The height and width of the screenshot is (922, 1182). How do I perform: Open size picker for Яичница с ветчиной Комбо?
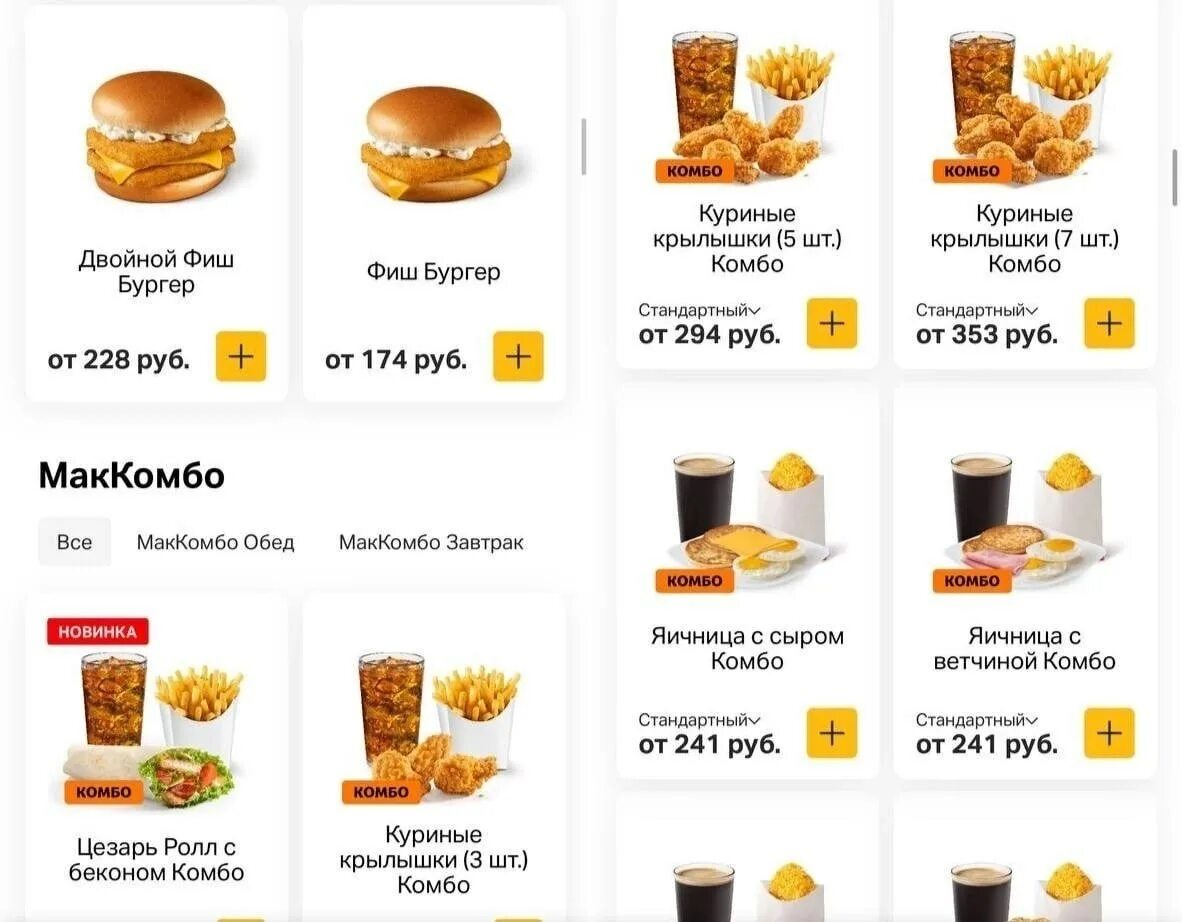pos(977,720)
